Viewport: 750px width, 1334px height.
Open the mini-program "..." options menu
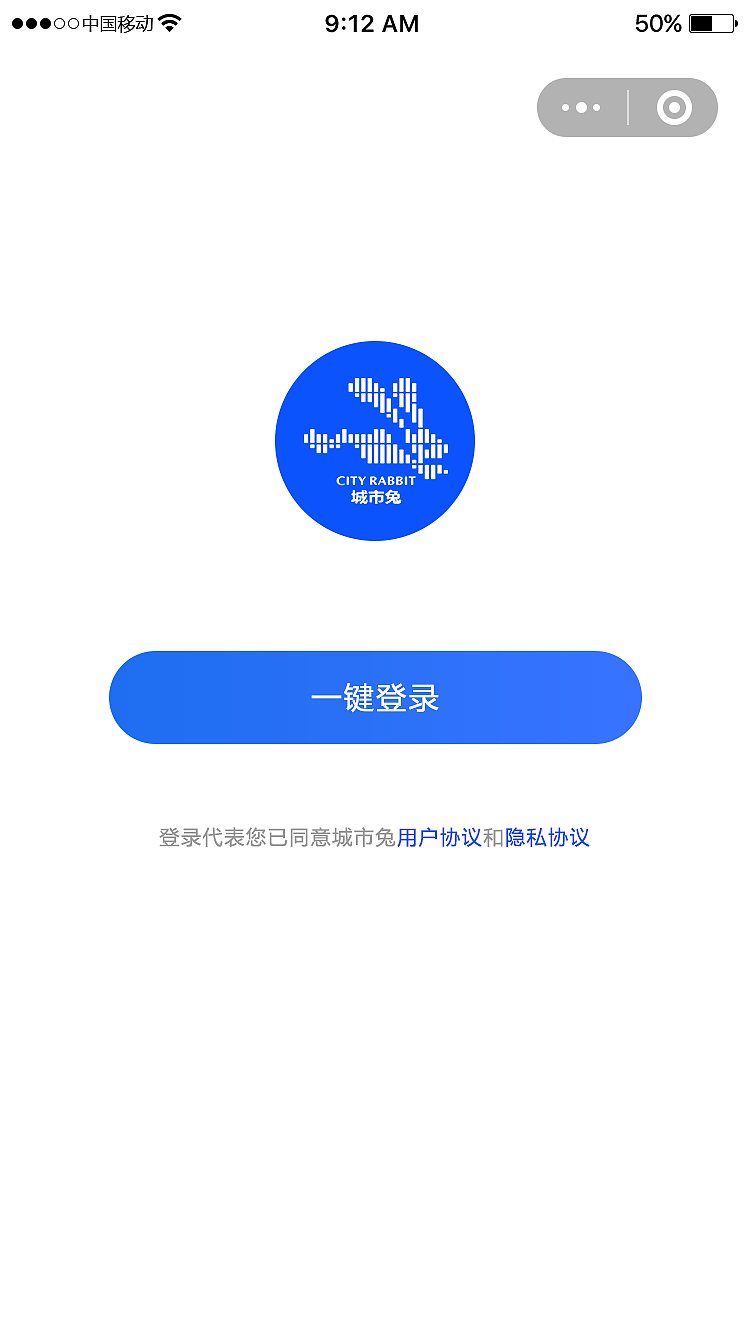(581, 107)
